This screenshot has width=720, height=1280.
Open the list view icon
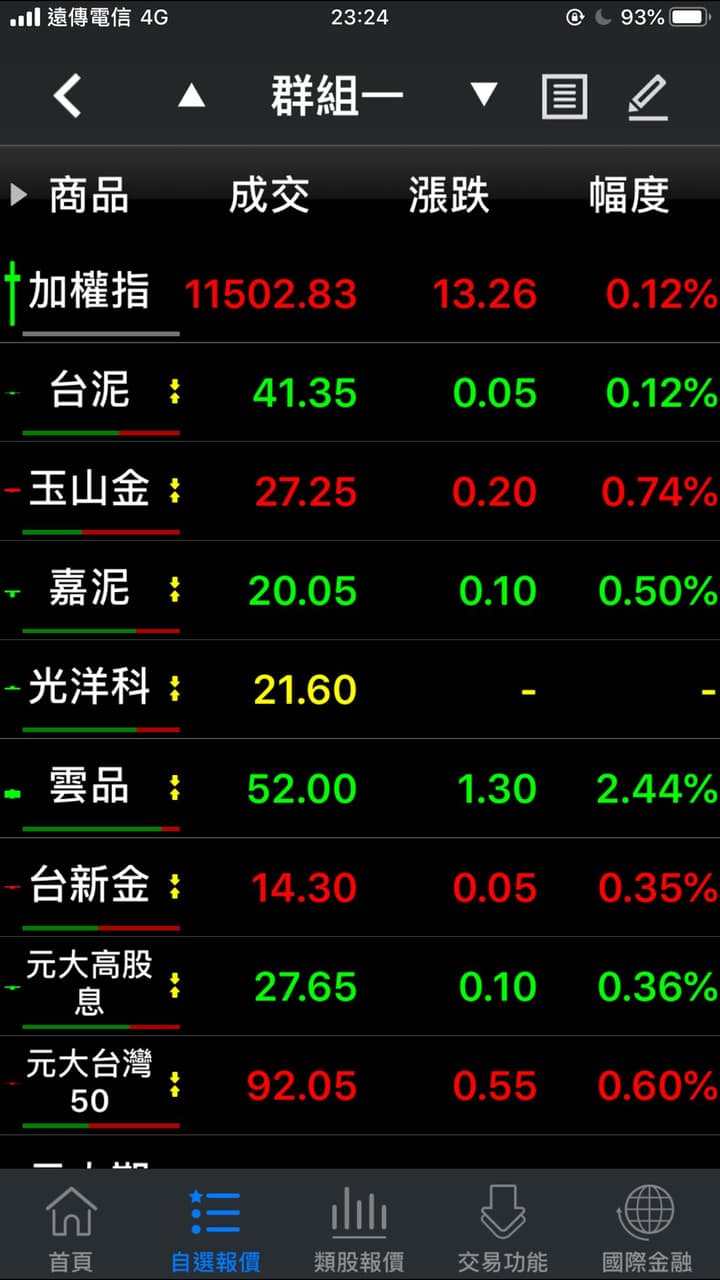[x=564, y=97]
